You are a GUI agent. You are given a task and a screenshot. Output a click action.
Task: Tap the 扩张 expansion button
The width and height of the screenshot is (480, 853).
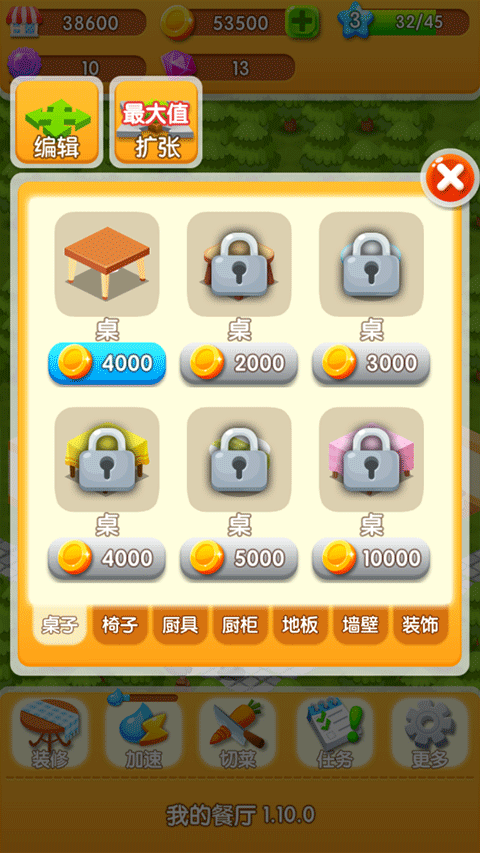[156, 122]
